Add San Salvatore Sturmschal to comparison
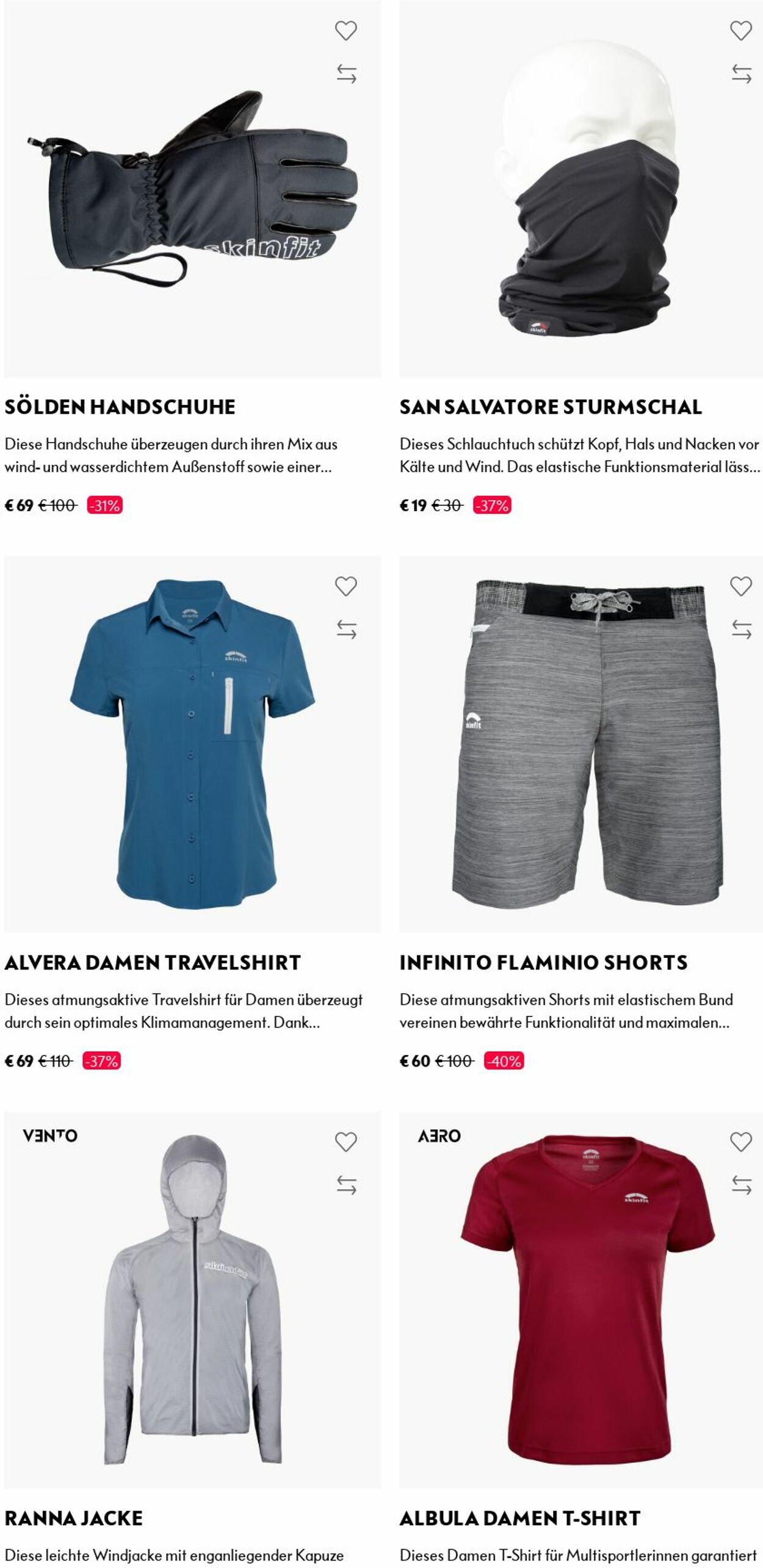 click(741, 74)
